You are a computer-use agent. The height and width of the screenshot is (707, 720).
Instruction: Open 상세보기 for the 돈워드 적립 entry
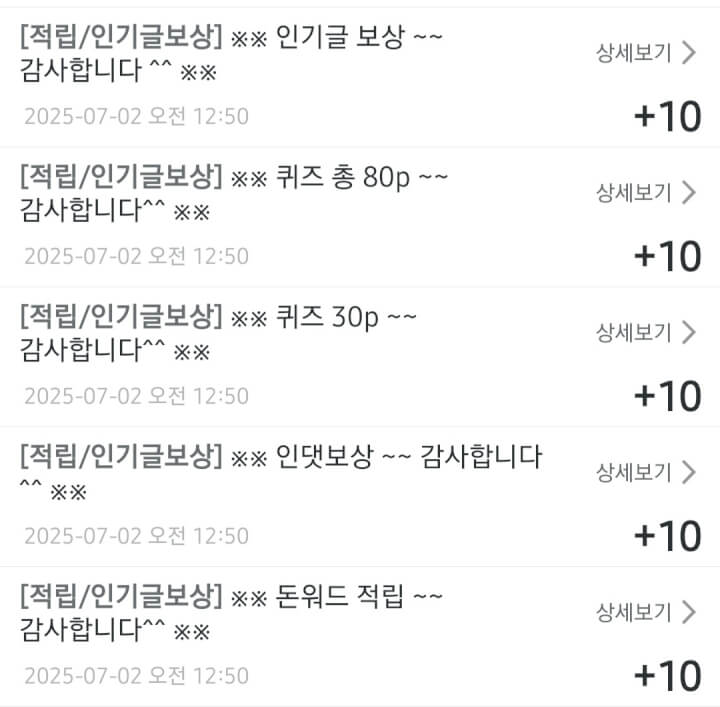[x=644, y=611]
